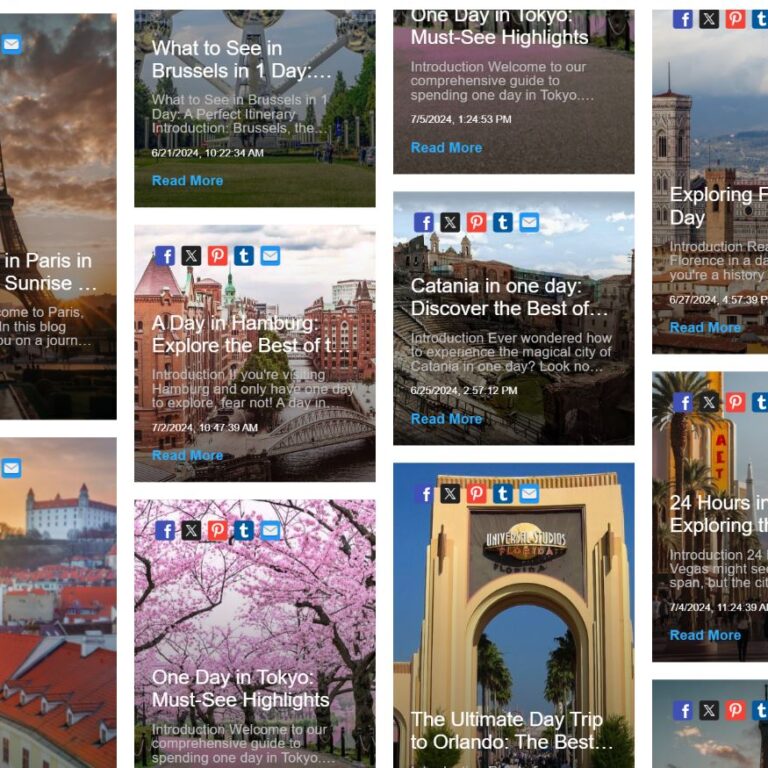The height and width of the screenshot is (768, 768).
Task: Email the cherry blossom Tokyo article
Action: click(x=270, y=530)
